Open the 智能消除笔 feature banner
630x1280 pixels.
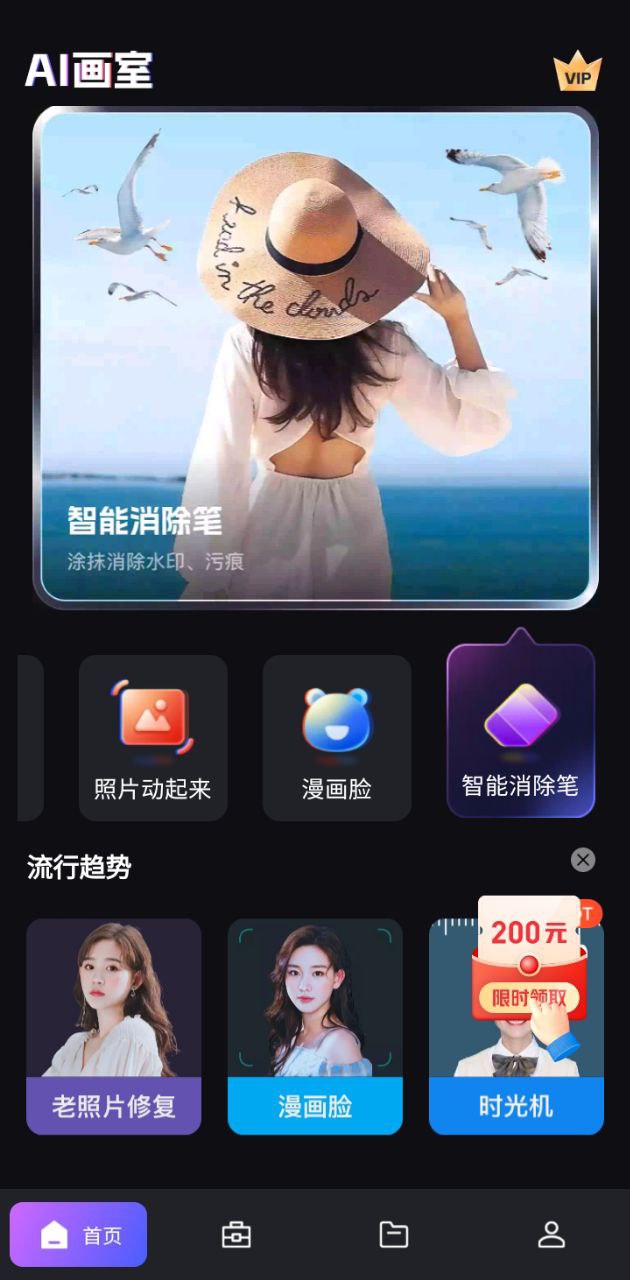tap(315, 357)
